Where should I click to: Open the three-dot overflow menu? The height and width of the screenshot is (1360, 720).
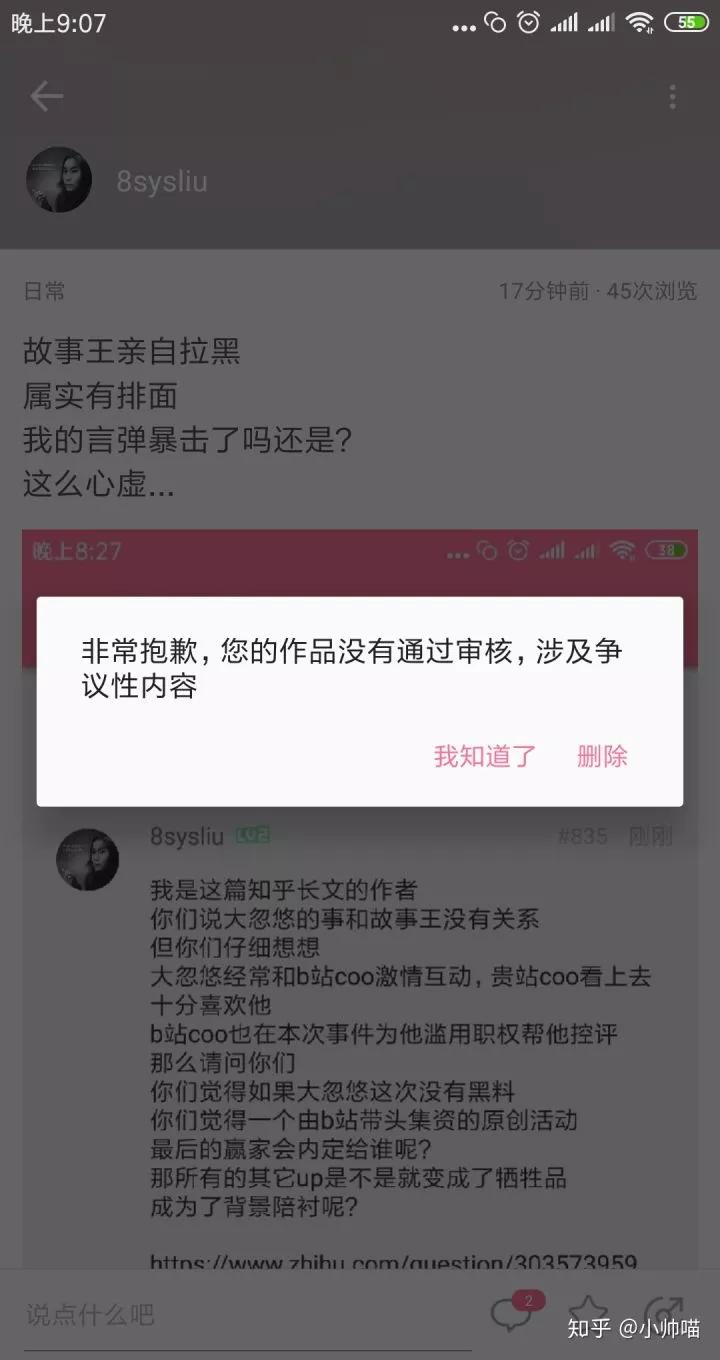point(672,96)
